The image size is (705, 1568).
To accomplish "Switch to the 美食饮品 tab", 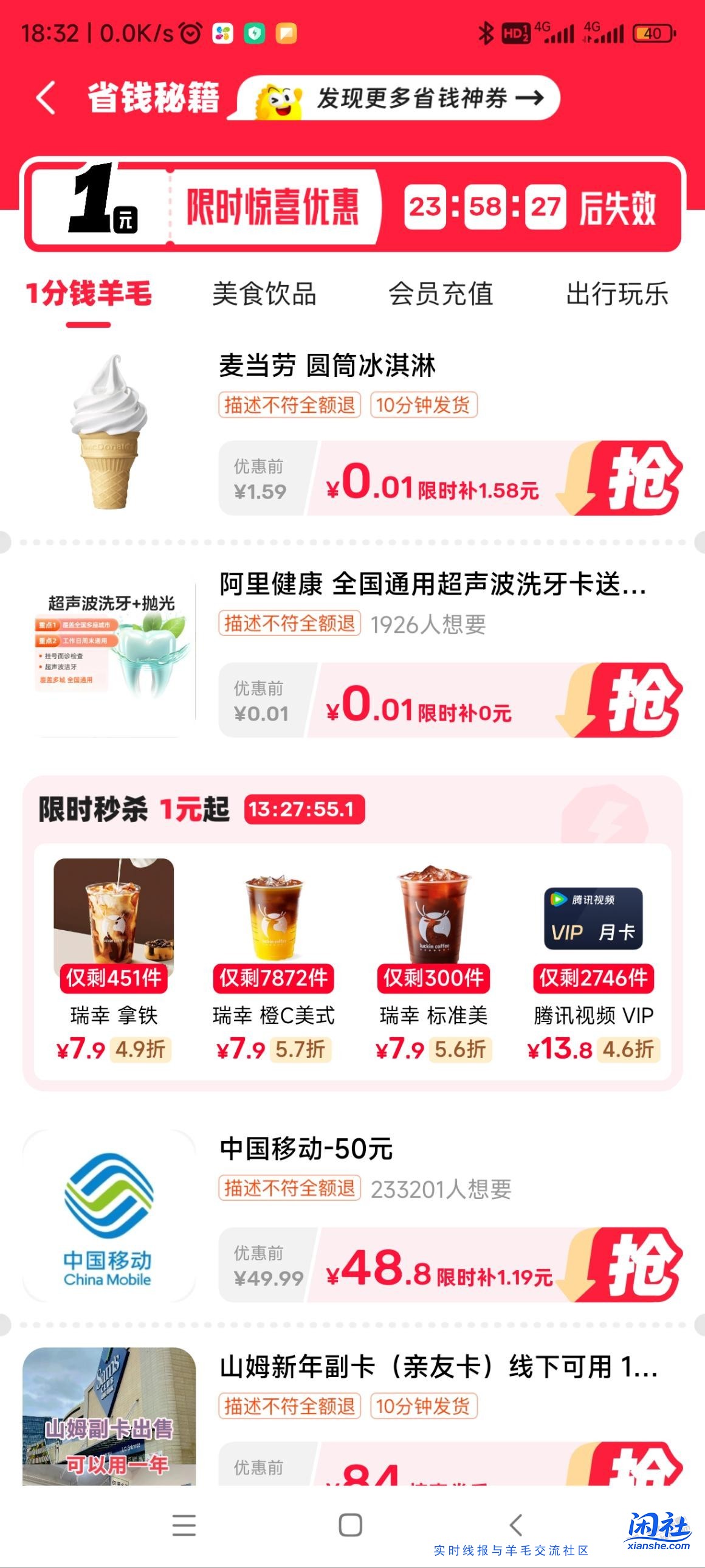I will click(x=264, y=294).
